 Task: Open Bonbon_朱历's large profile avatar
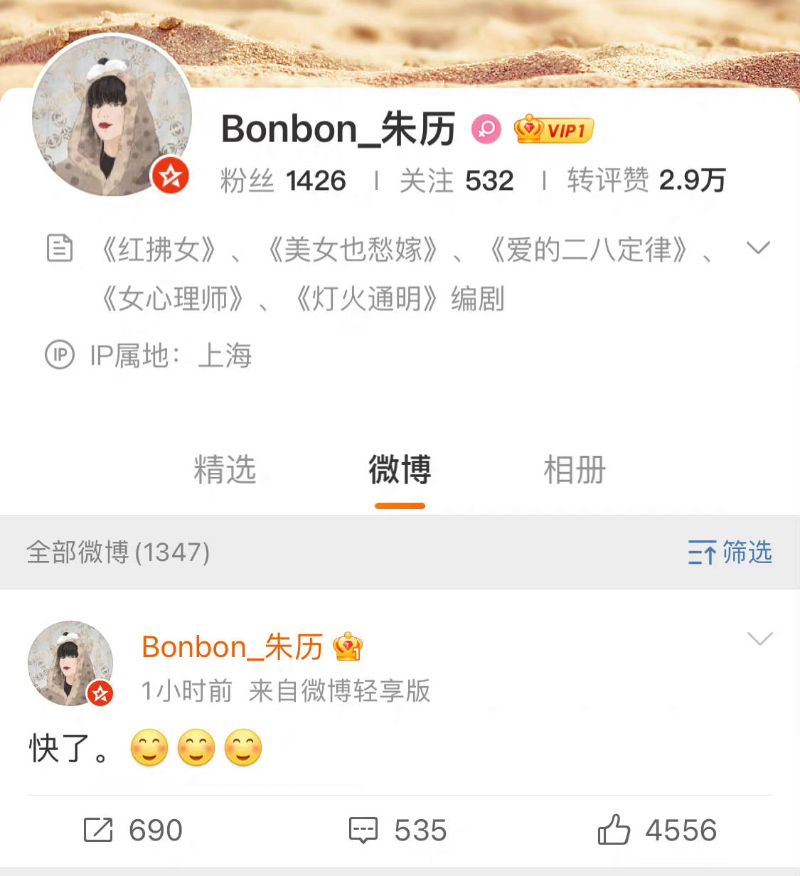[x=112, y=117]
